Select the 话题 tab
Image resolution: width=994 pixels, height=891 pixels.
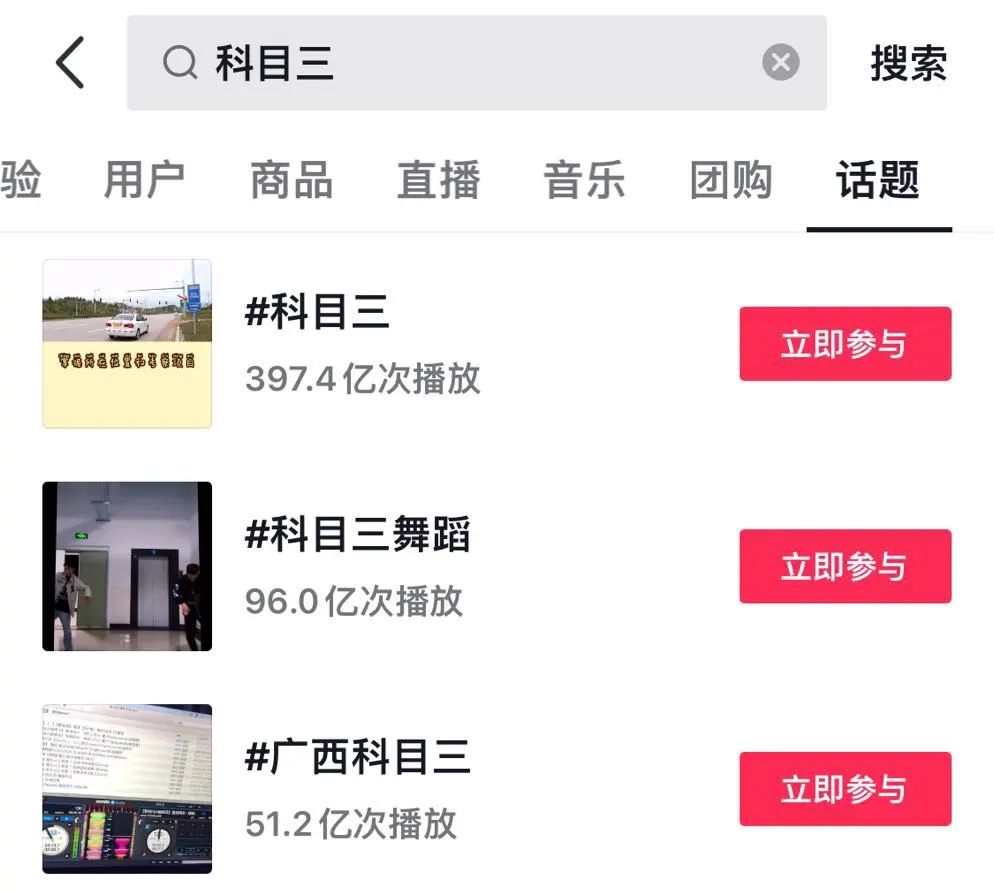tap(878, 181)
